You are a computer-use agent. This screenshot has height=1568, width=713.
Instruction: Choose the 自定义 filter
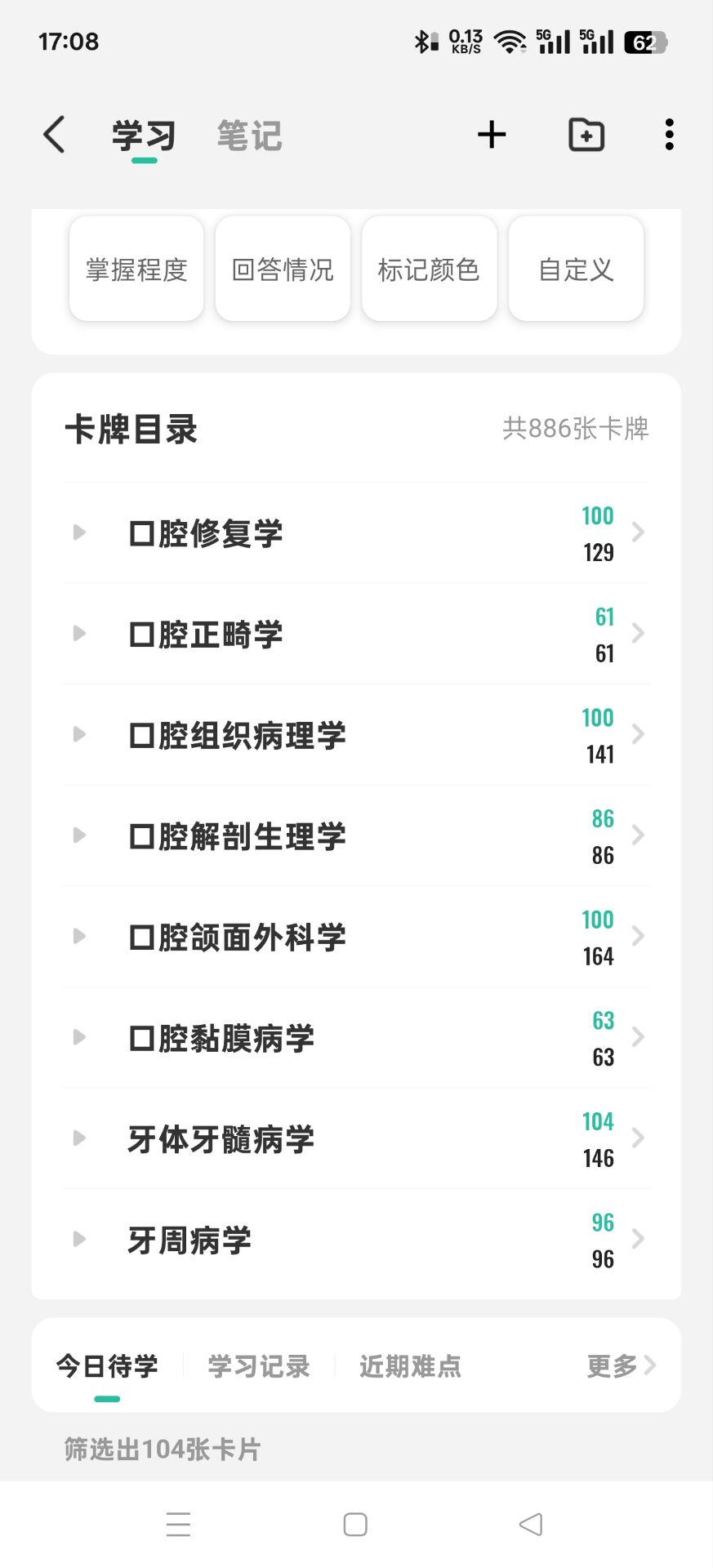click(576, 269)
